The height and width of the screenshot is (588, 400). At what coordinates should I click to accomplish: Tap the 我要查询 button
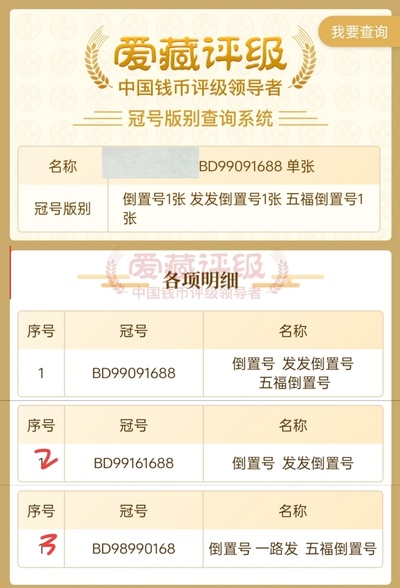coord(359,32)
